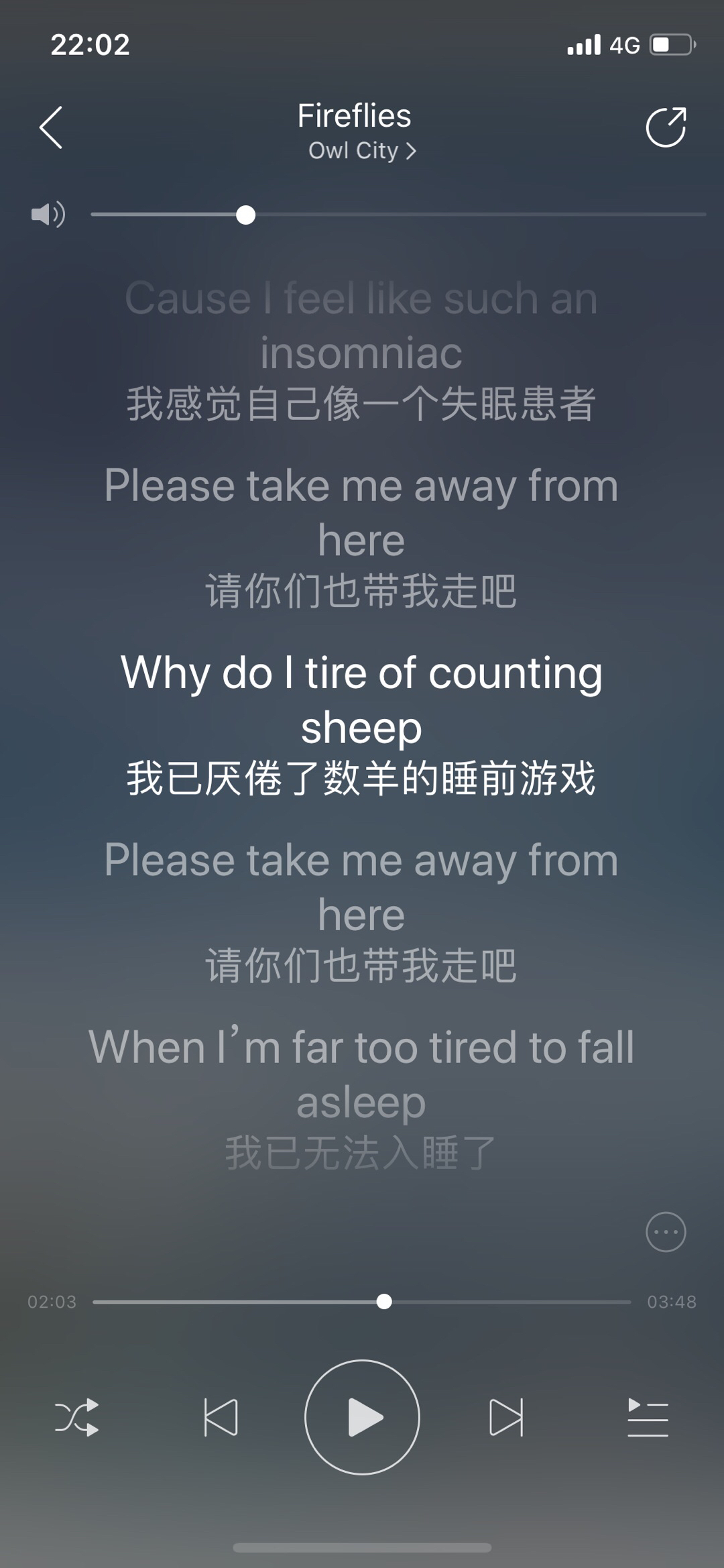Screen dimensions: 724x1568
Task: Toggle shuffle play mode
Action: click(76, 1417)
